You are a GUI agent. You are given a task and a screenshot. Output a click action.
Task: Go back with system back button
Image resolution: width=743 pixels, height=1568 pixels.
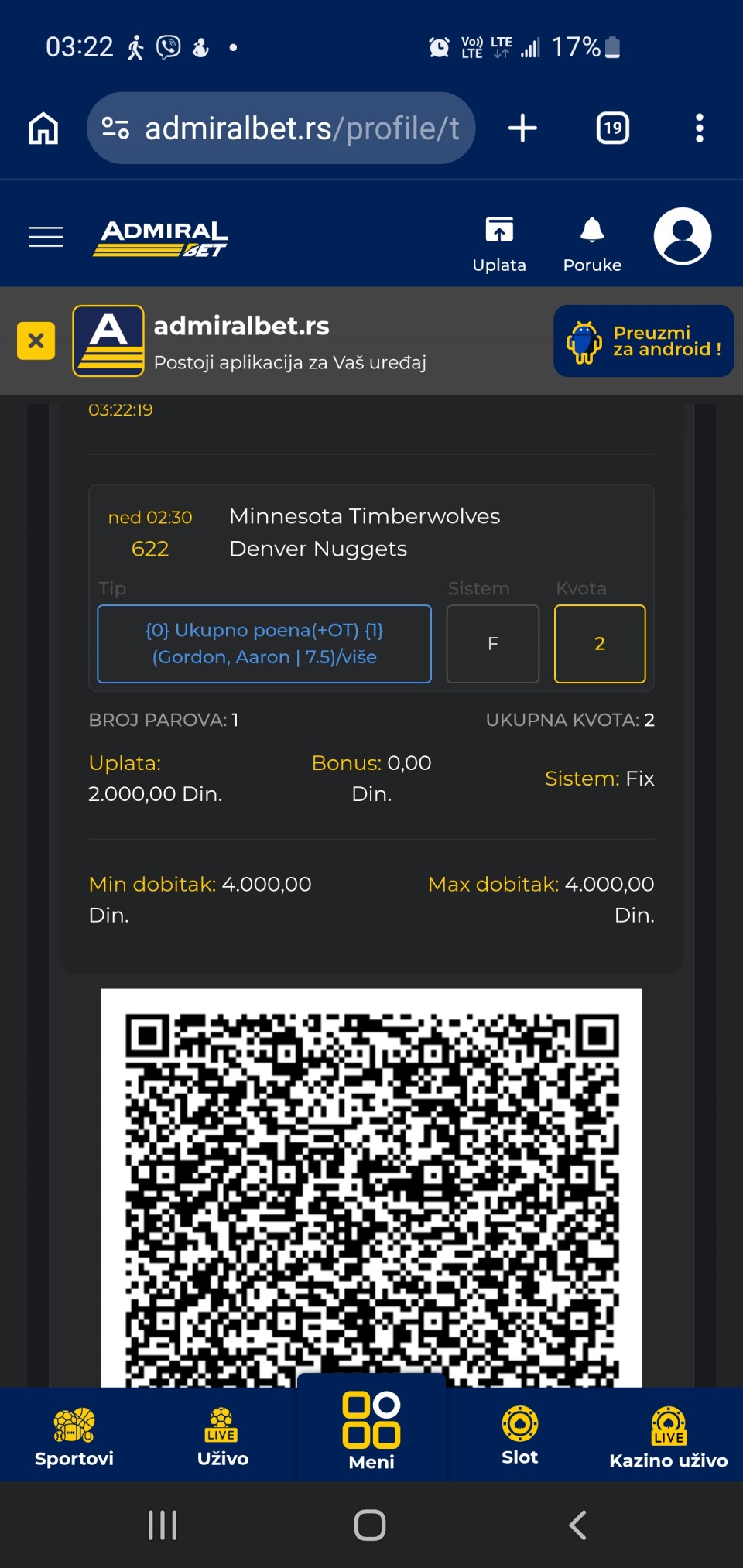tap(577, 1525)
